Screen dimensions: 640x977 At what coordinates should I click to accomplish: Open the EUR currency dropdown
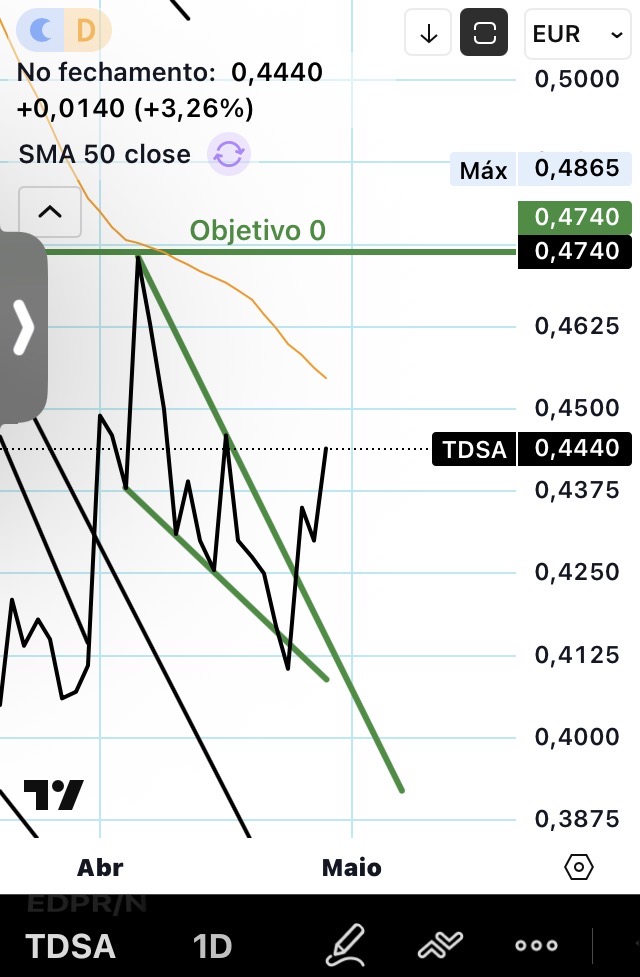coord(577,34)
